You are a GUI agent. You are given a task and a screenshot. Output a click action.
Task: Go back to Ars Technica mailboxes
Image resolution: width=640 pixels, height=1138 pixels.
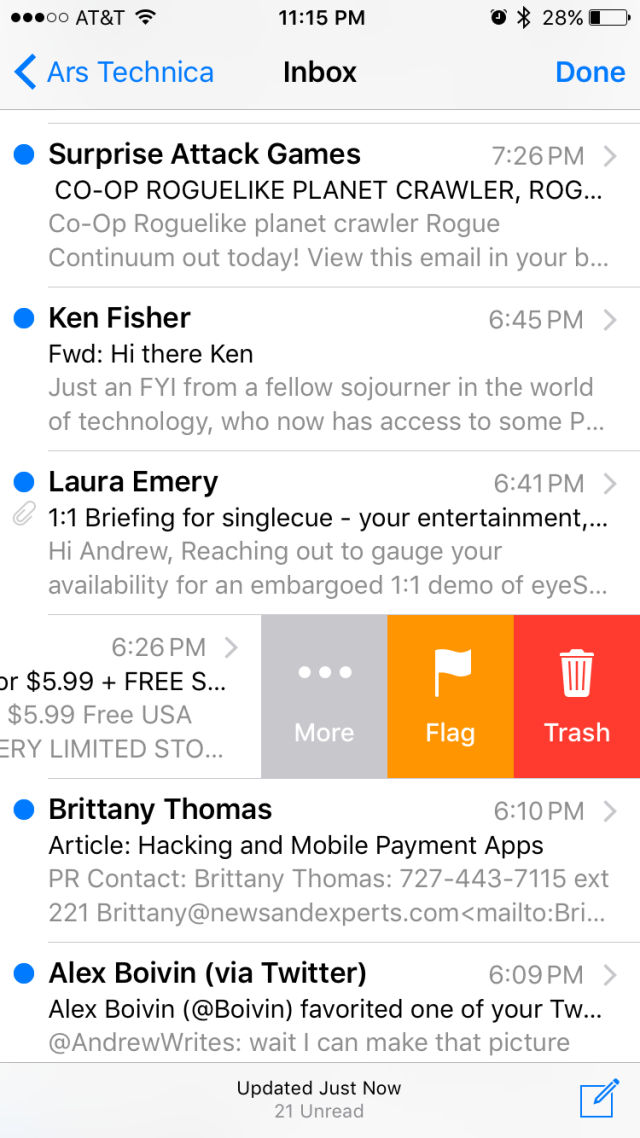pyautogui.click(x=114, y=73)
